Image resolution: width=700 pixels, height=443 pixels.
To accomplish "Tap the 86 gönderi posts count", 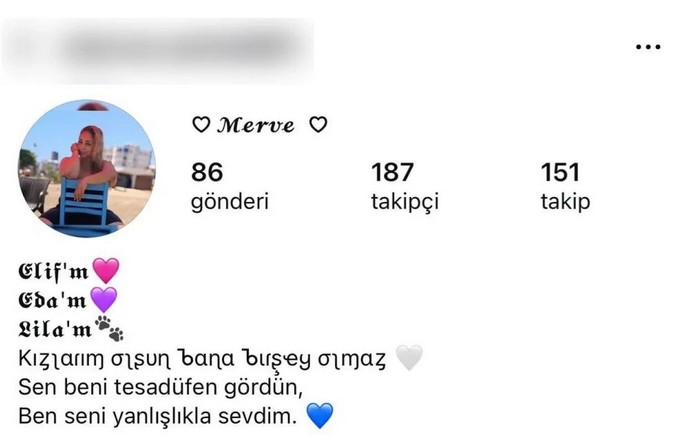I will tap(229, 186).
